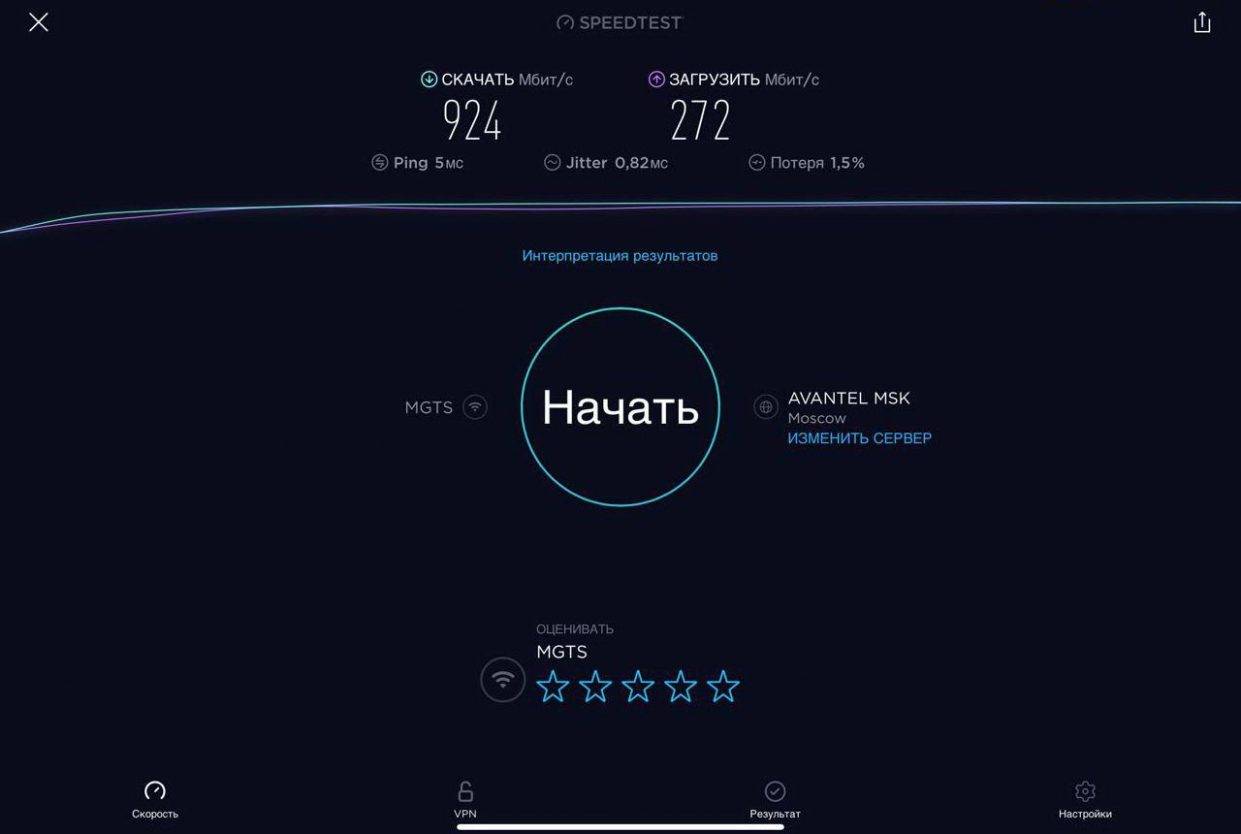This screenshot has height=834, width=1241.
Task: Open Интерпретация результатов link
Action: coord(619,256)
